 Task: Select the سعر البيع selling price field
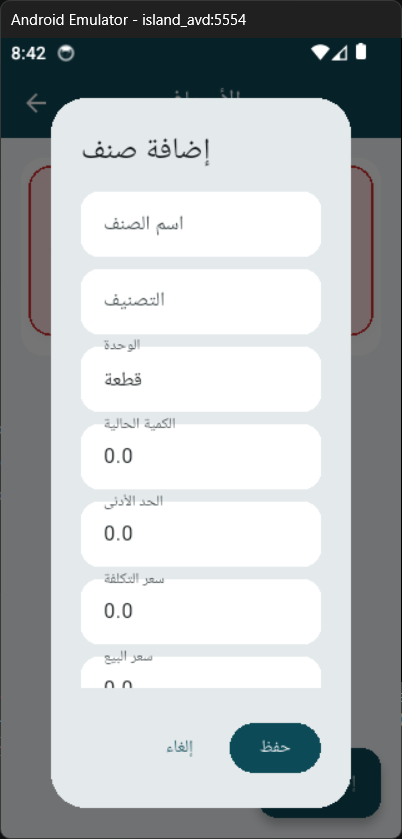[201, 673]
